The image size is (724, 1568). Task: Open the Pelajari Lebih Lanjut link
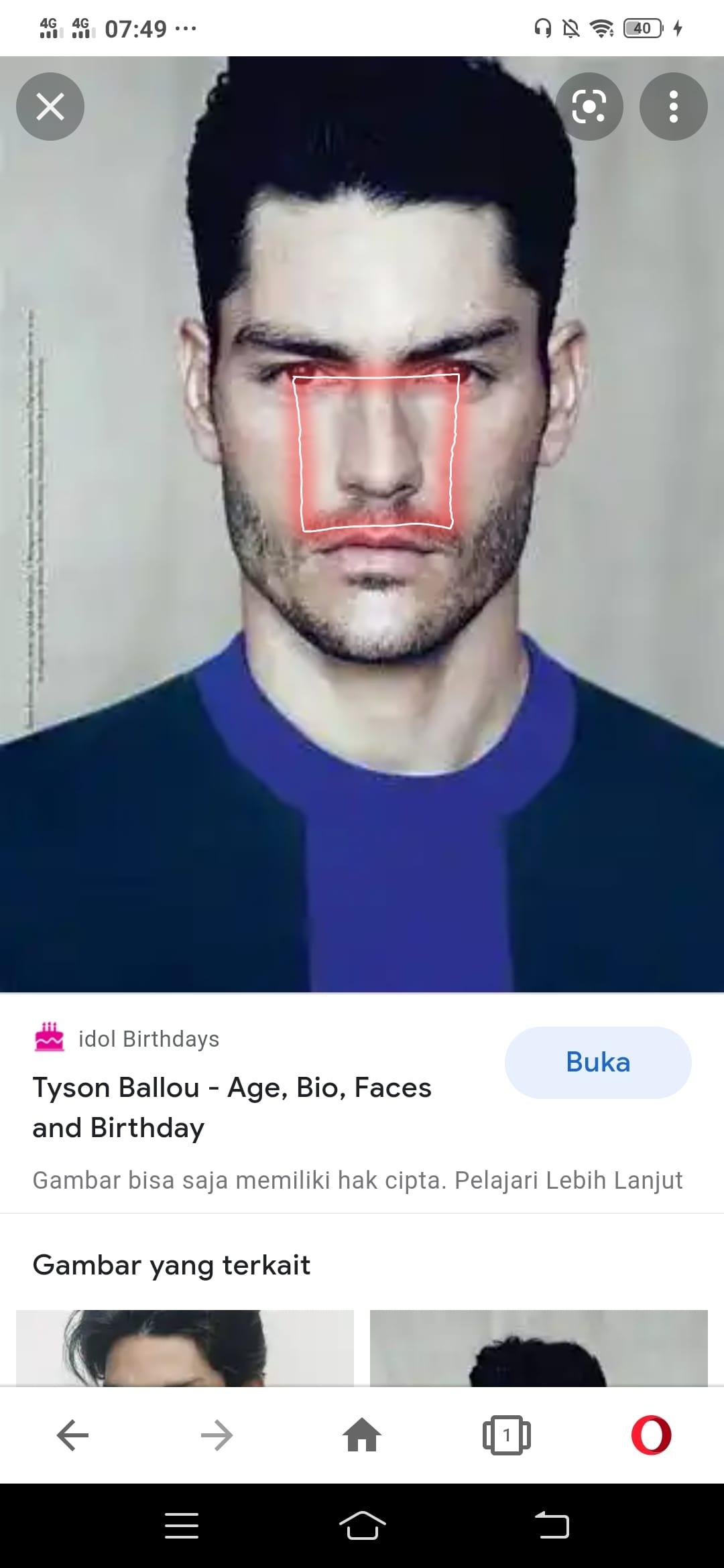[568, 1180]
